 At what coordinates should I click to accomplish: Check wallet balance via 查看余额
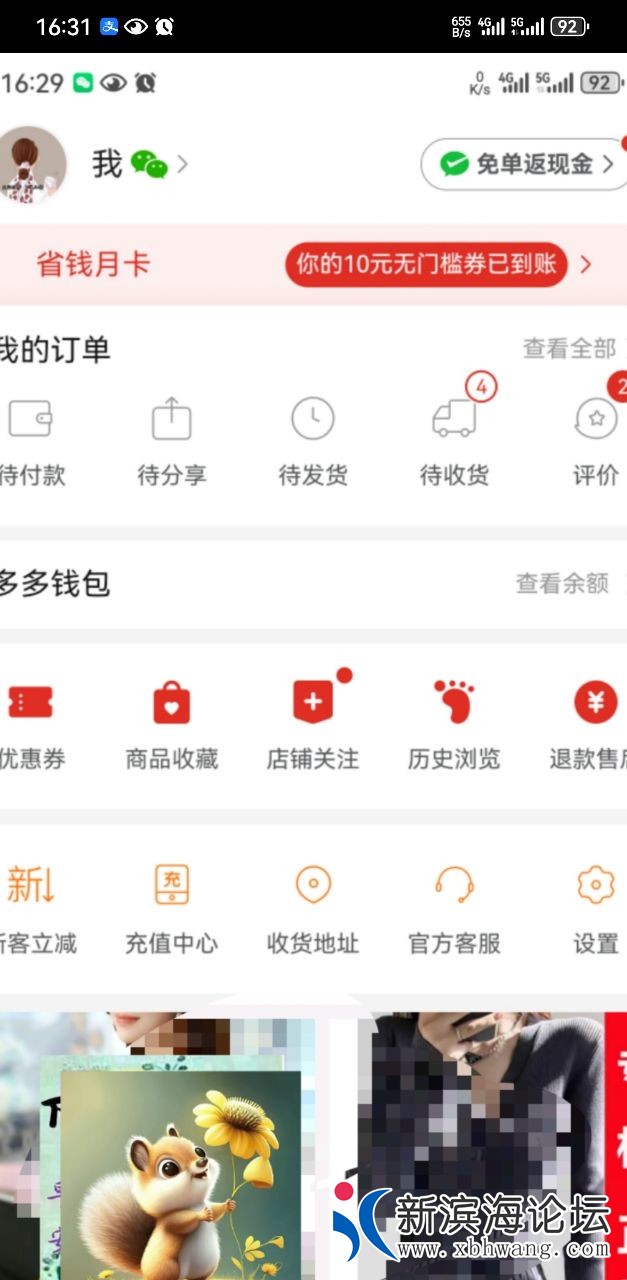562,584
